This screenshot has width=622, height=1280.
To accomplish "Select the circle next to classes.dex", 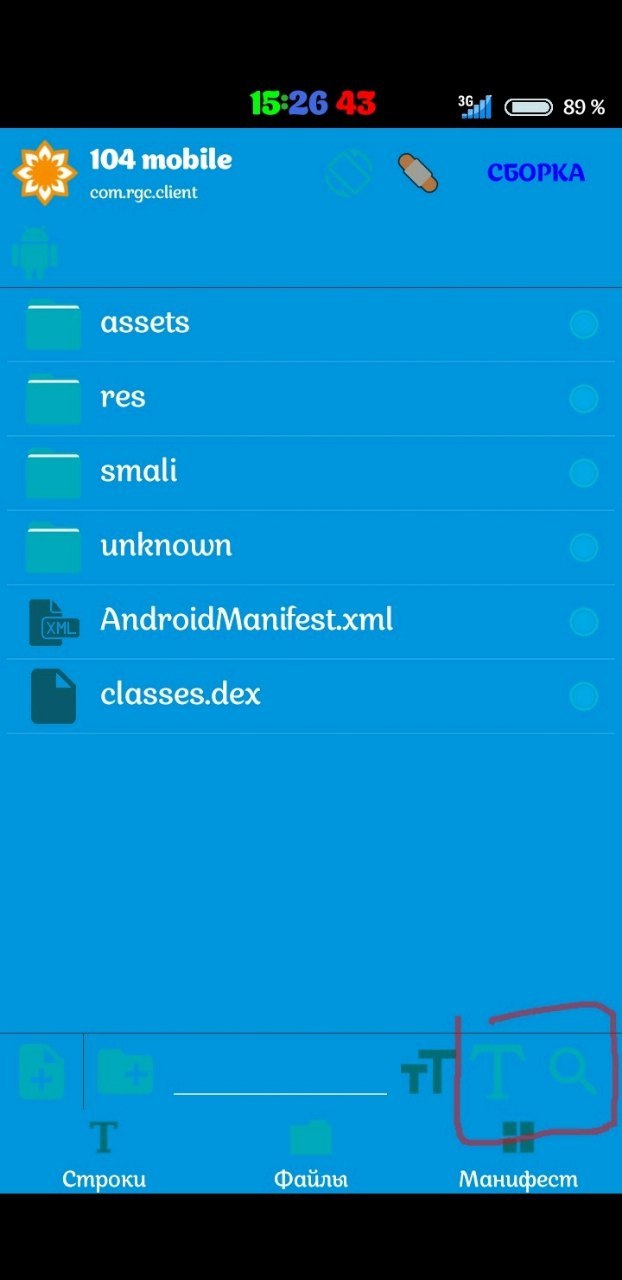I will 583,696.
